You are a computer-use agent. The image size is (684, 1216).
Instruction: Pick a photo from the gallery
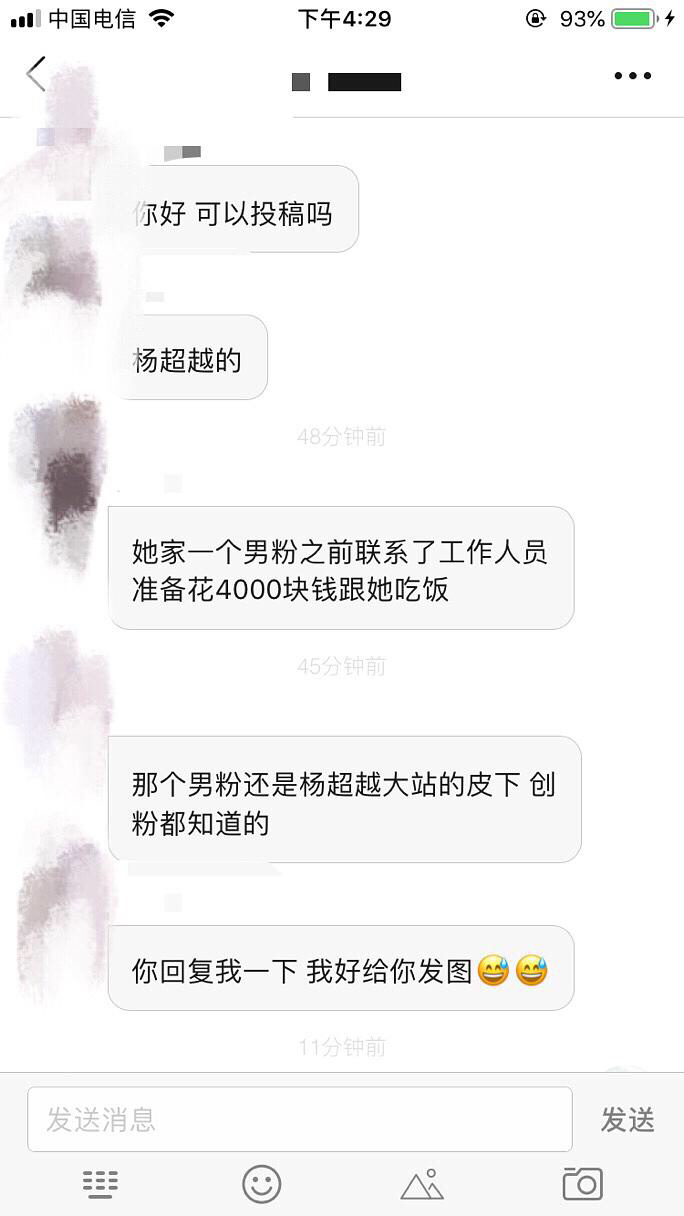tap(422, 1184)
